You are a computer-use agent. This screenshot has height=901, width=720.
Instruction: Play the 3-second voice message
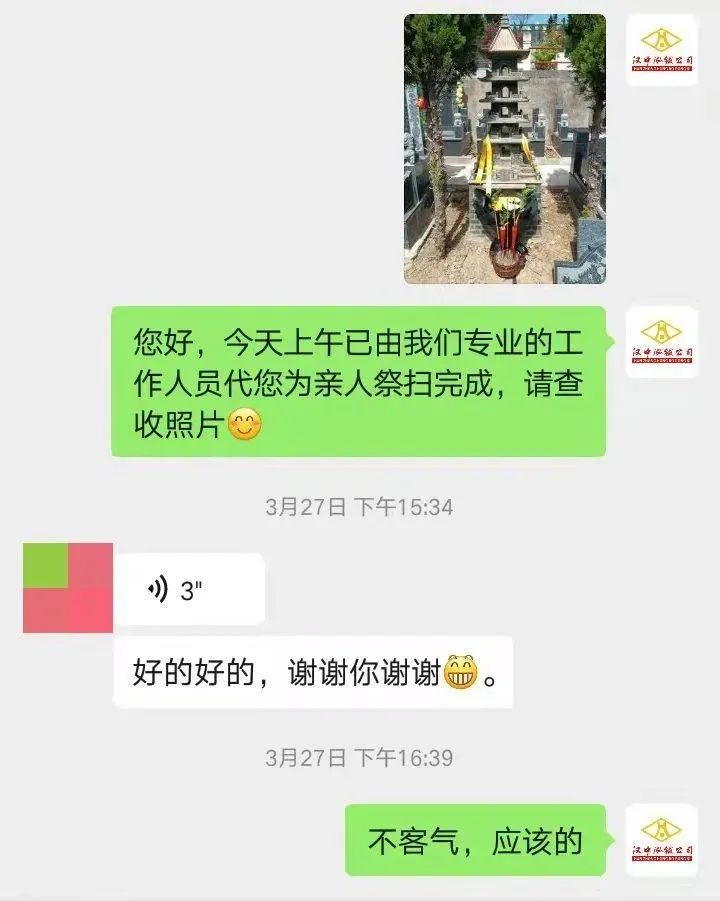pos(189,590)
